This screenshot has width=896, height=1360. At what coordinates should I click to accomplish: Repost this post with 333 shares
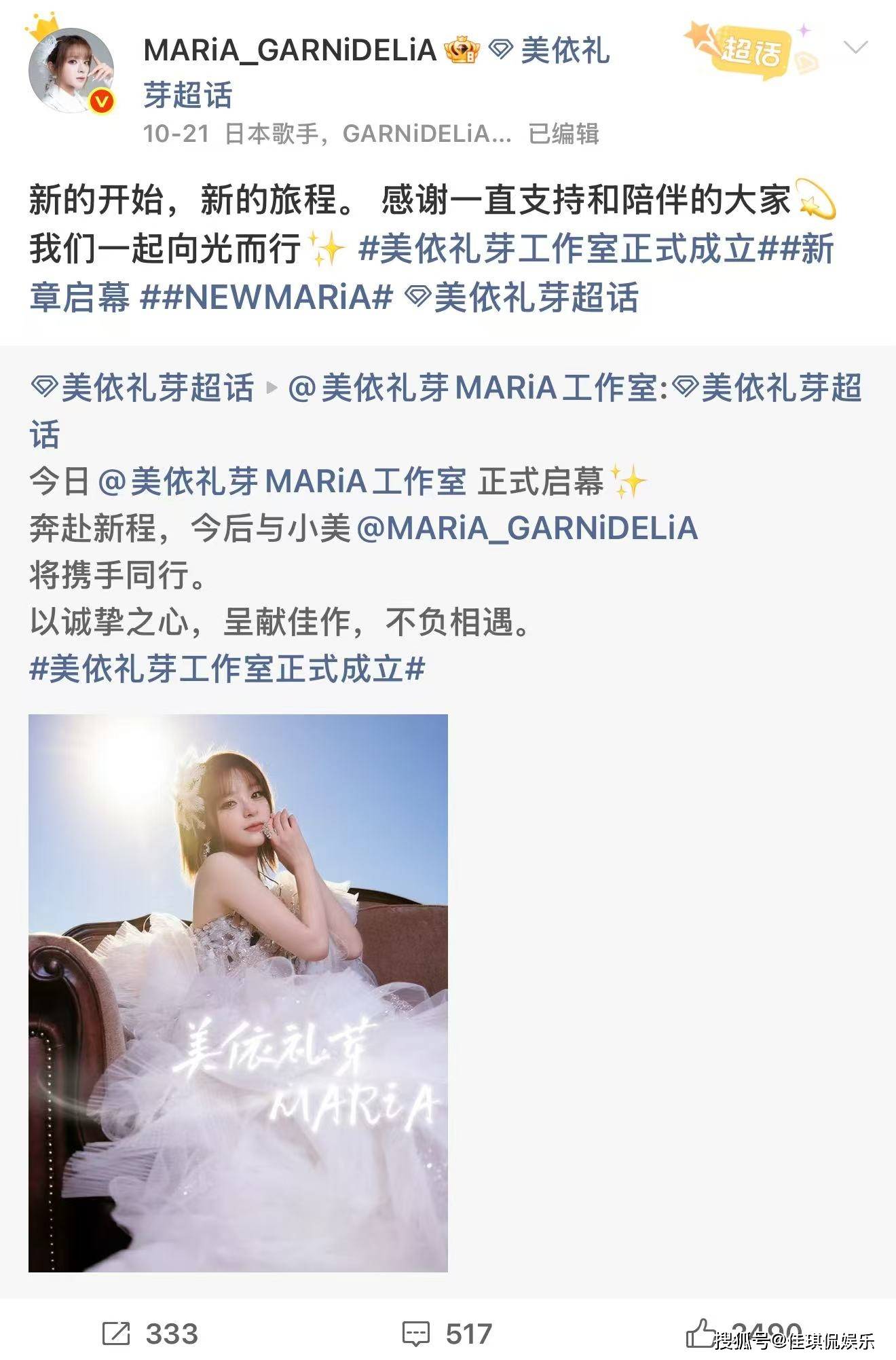coord(151,1334)
